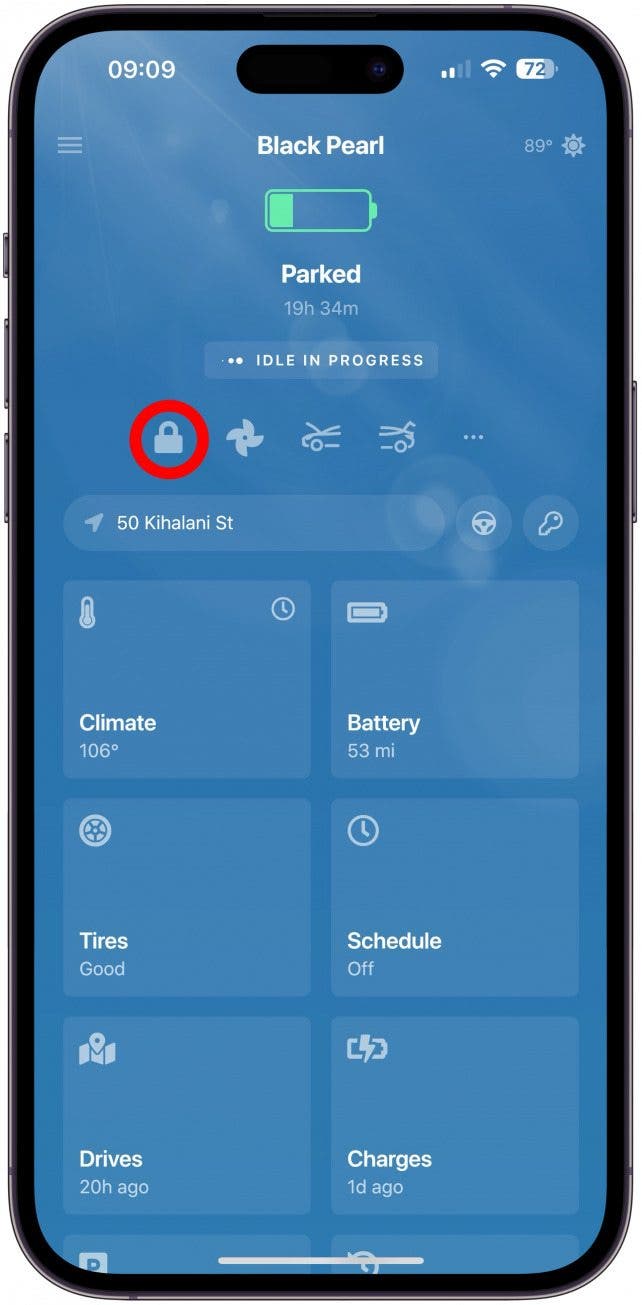Tap the key button
642x1305 pixels.
pyautogui.click(x=551, y=524)
